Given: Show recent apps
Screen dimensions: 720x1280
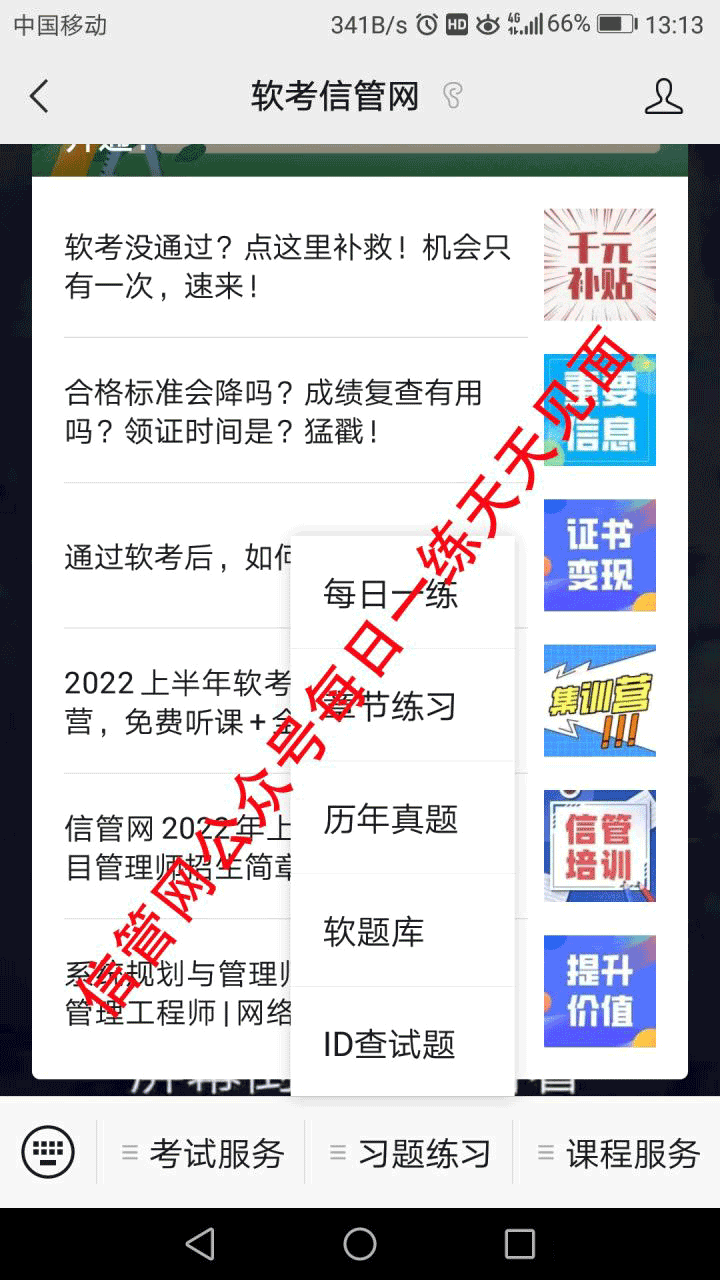Looking at the screenshot, I should 520,1243.
